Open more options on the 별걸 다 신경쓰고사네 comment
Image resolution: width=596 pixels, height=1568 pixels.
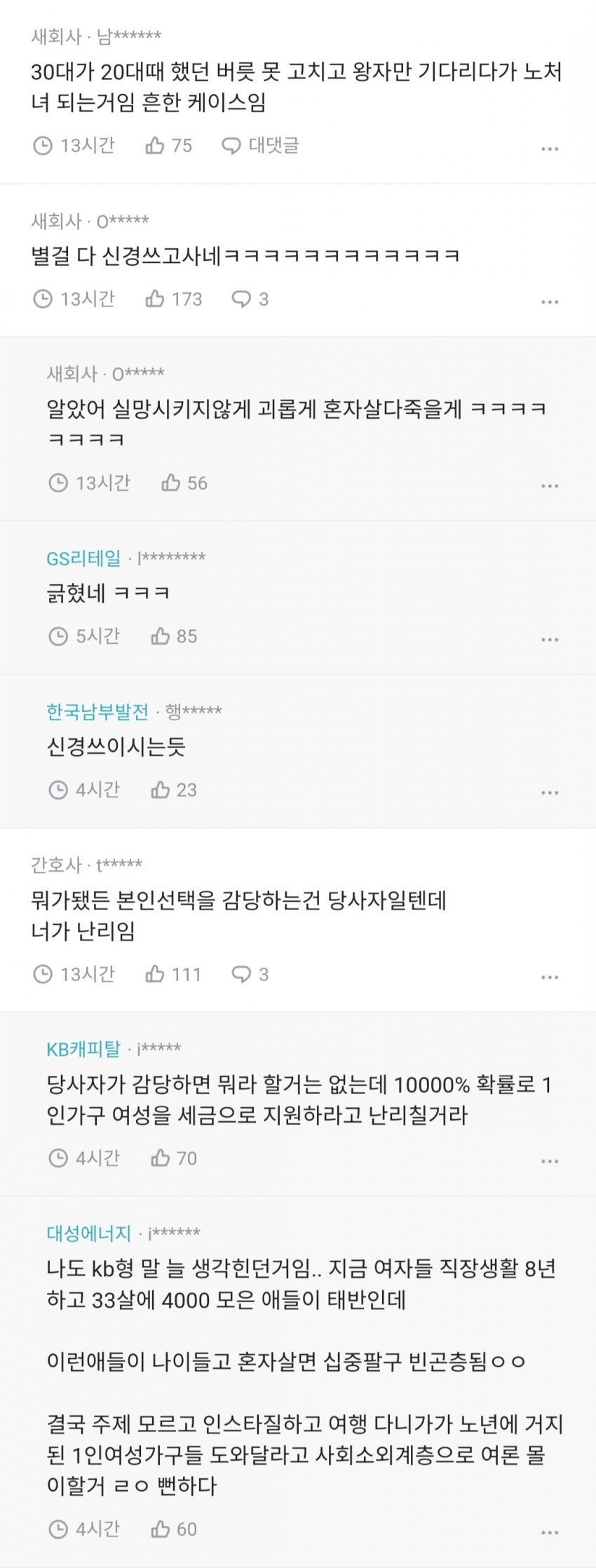pyautogui.click(x=550, y=302)
